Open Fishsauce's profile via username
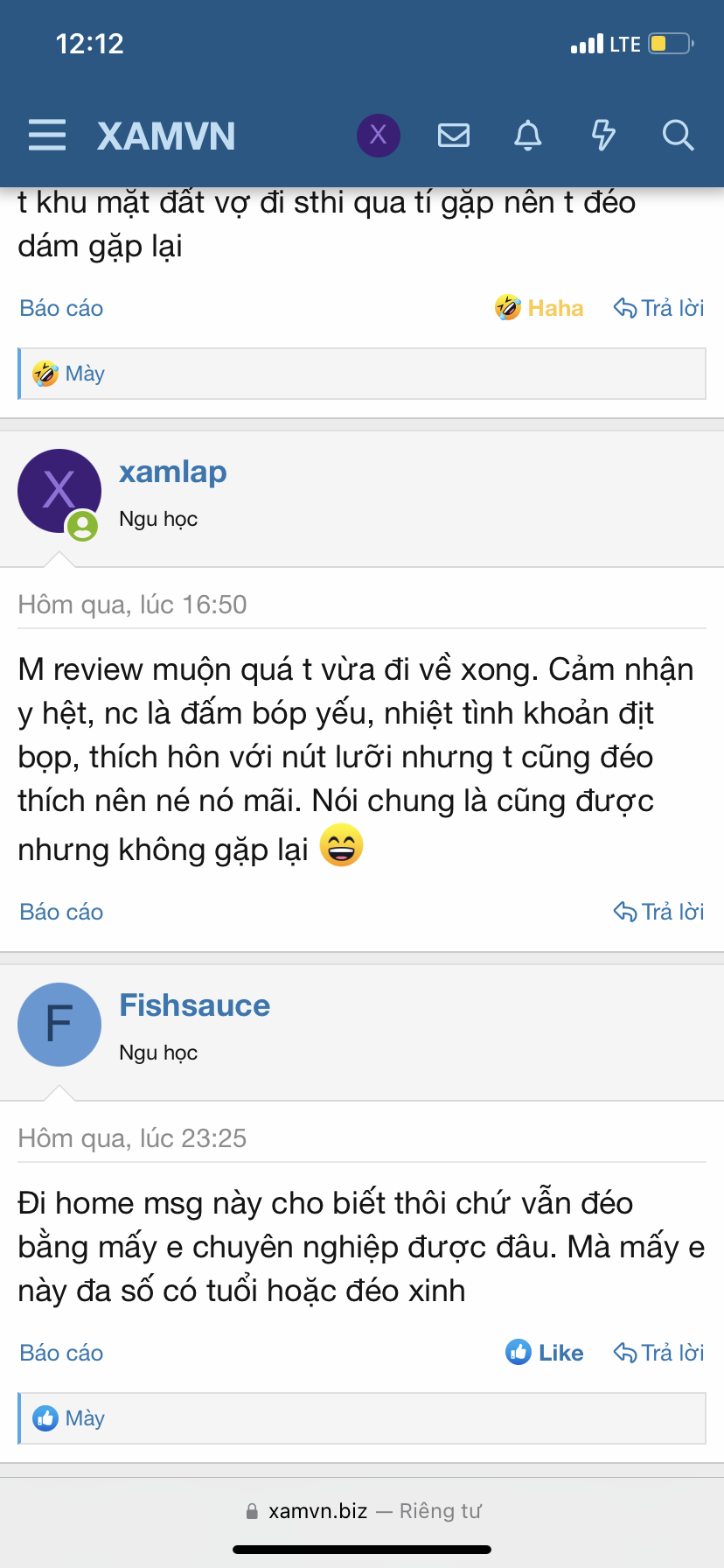Screen dimensions: 724x1568 click(194, 1005)
